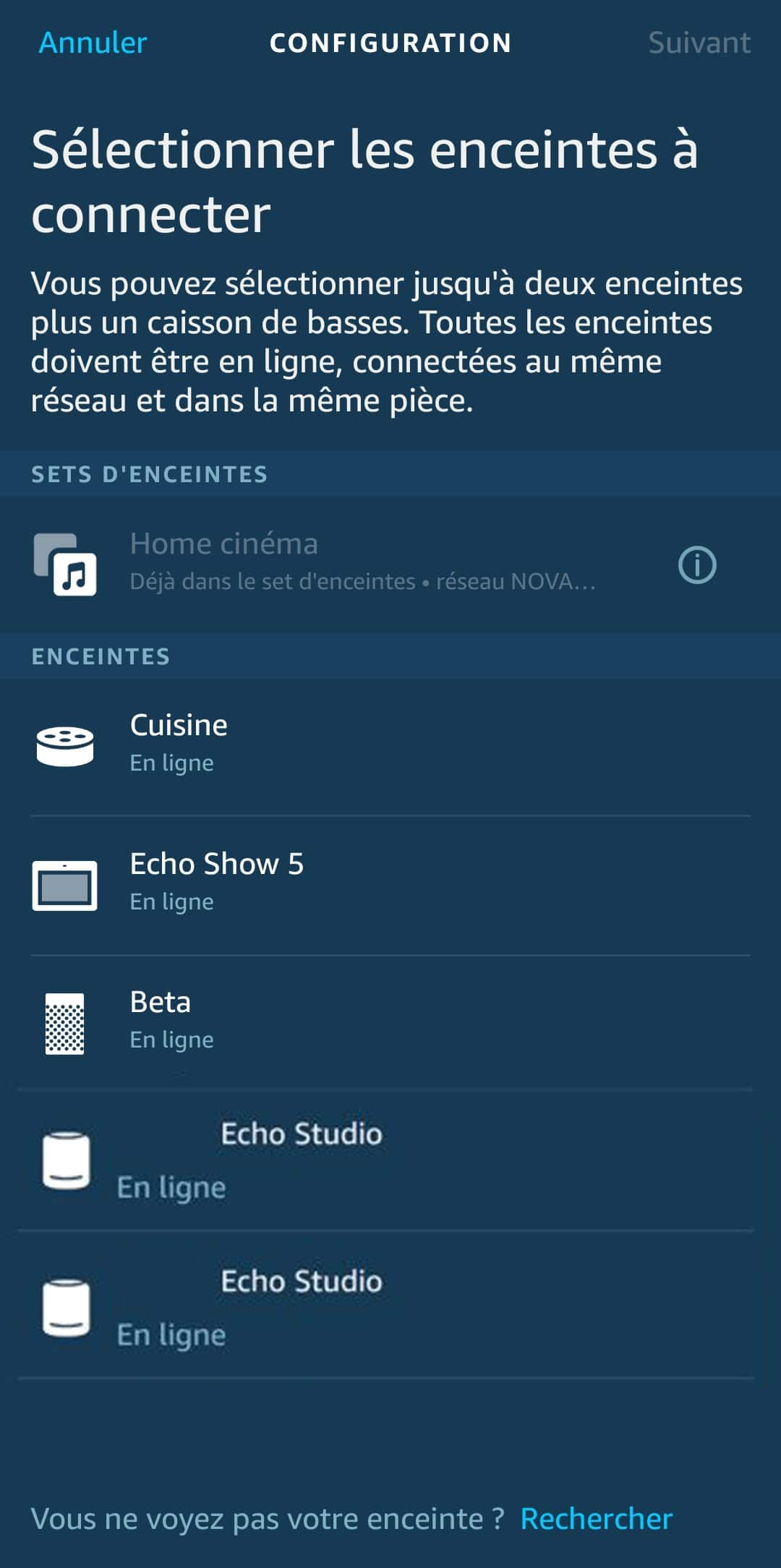Tap Annuler to cancel configuration
Viewport: 781px width, 1568px height.
pos(93,43)
